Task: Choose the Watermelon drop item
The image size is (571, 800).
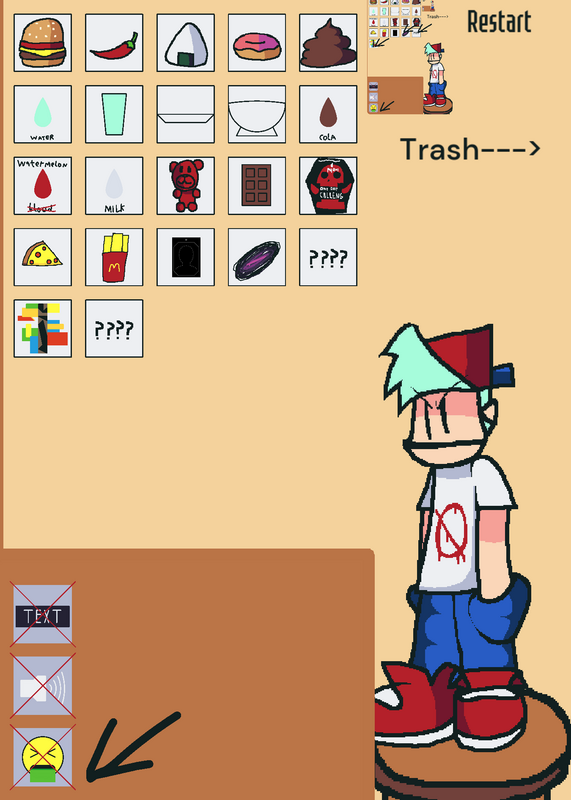Action: 43,186
